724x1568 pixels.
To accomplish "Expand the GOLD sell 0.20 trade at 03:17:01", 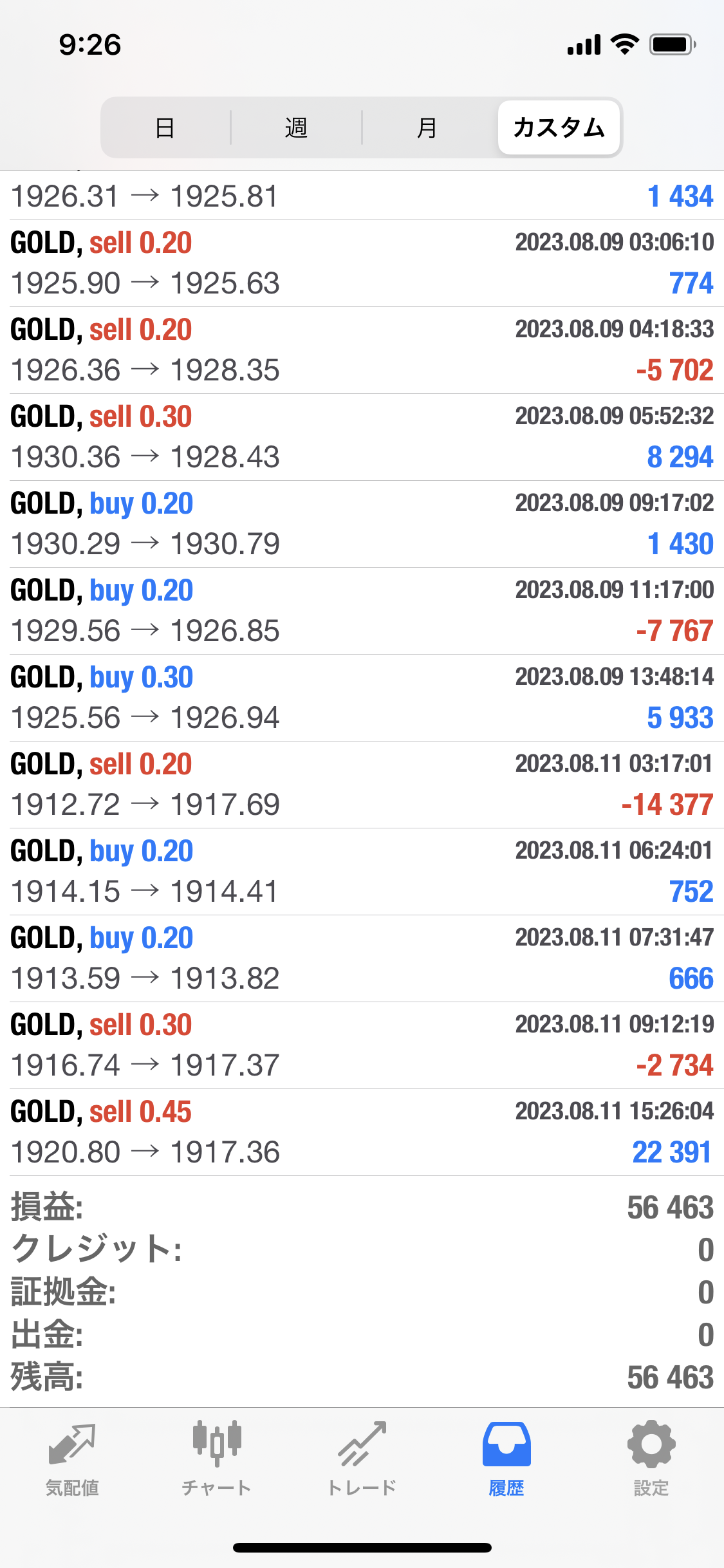I will (362, 785).
